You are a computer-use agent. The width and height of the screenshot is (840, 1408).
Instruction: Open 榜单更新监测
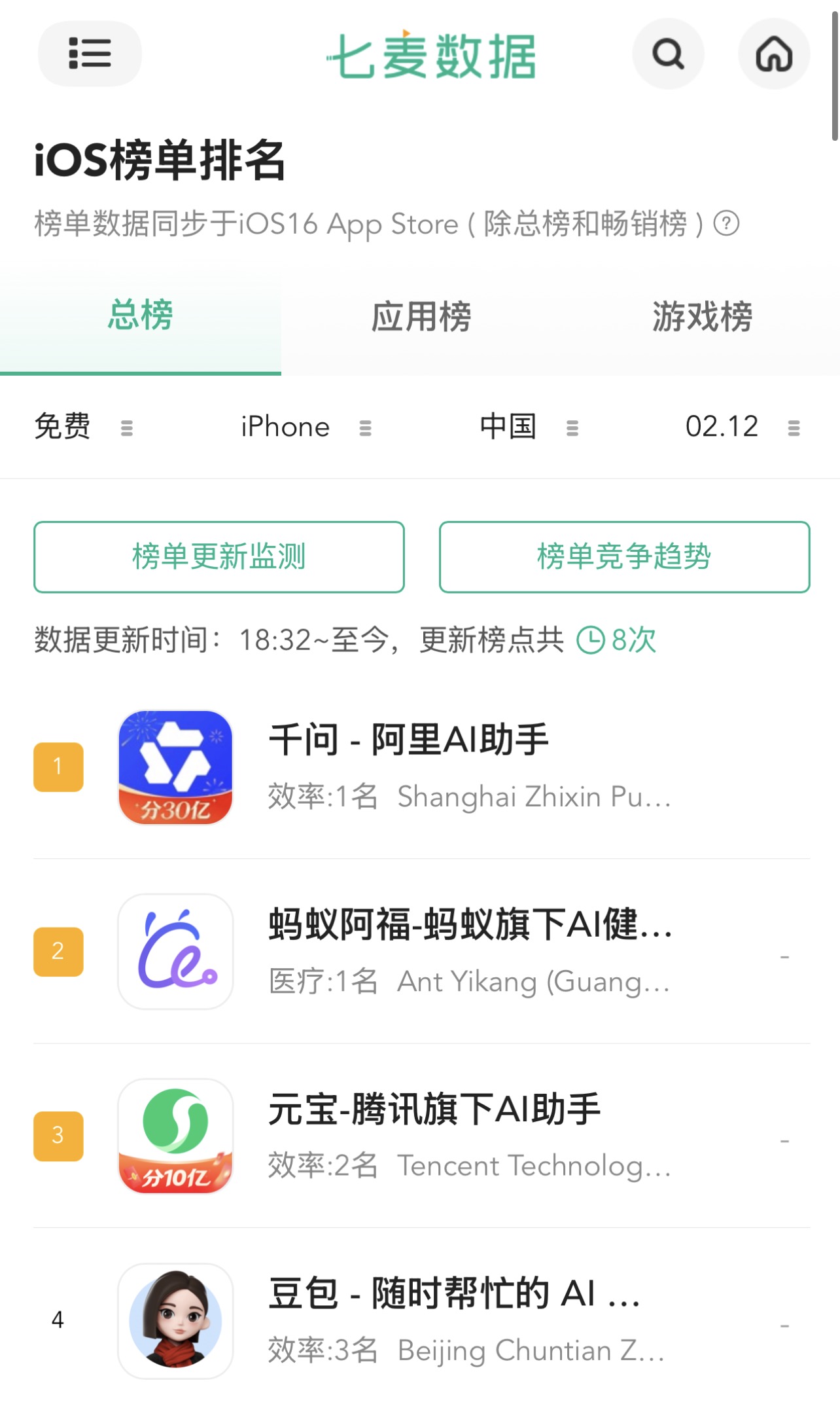tap(219, 557)
